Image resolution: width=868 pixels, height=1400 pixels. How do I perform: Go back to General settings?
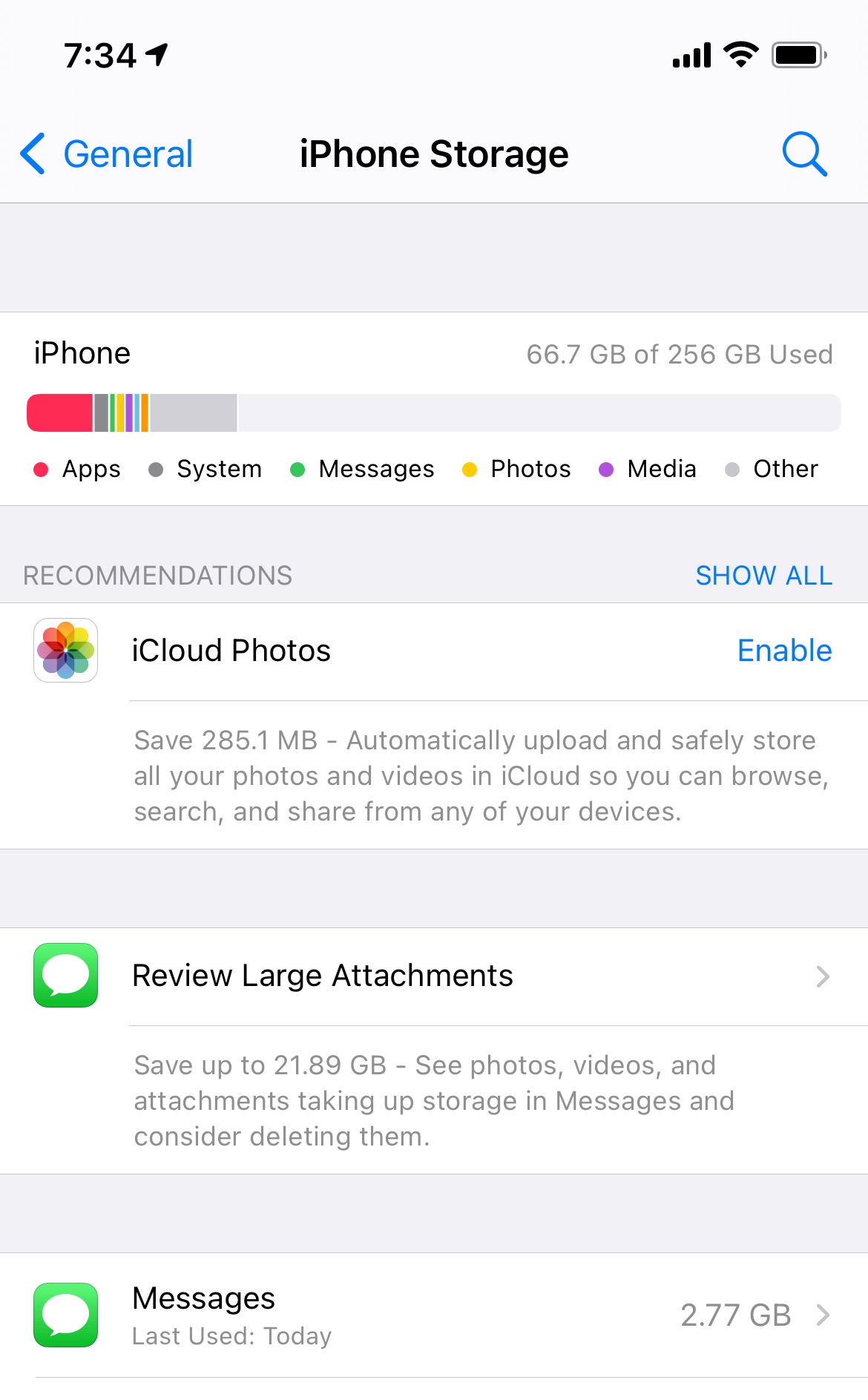point(108,154)
